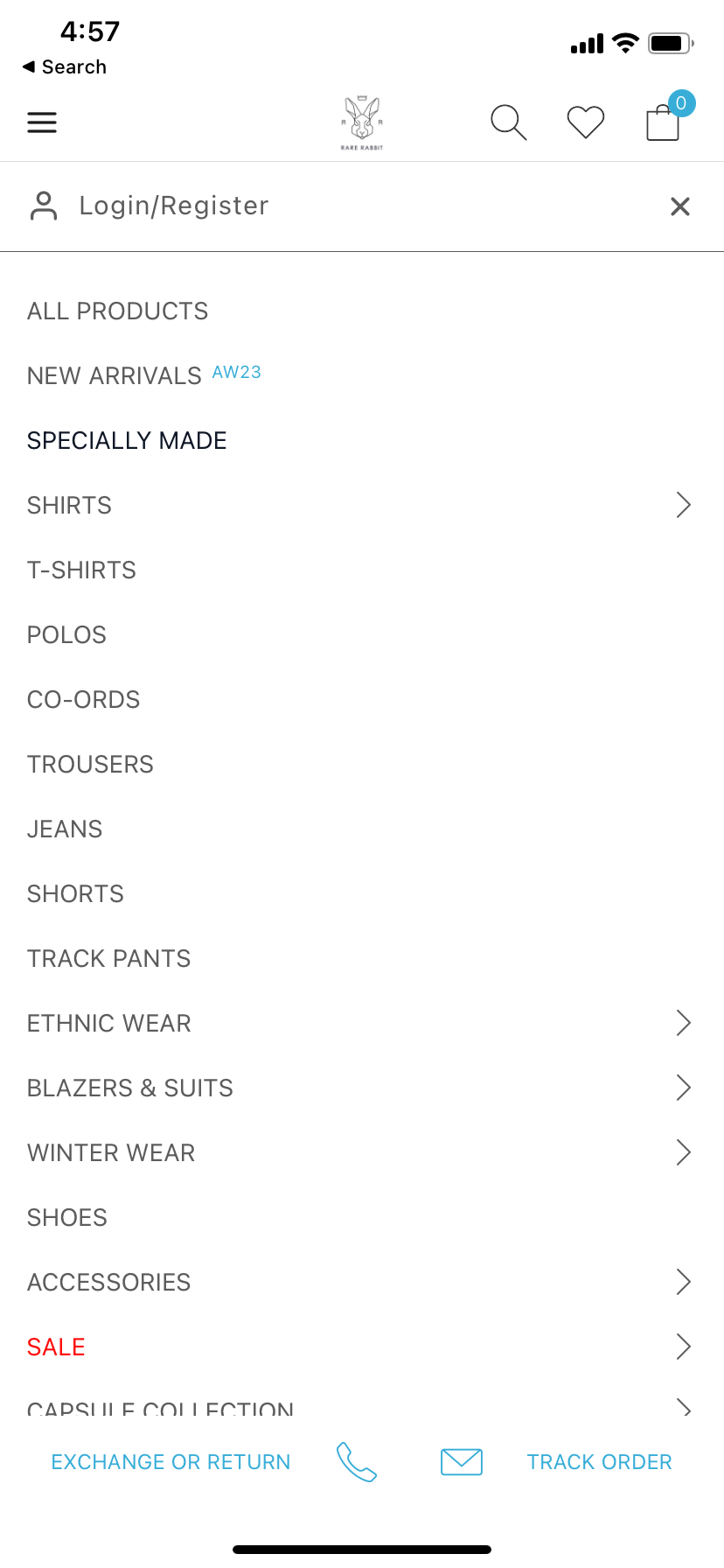
Task: Open the SALE section
Action: [56, 1347]
